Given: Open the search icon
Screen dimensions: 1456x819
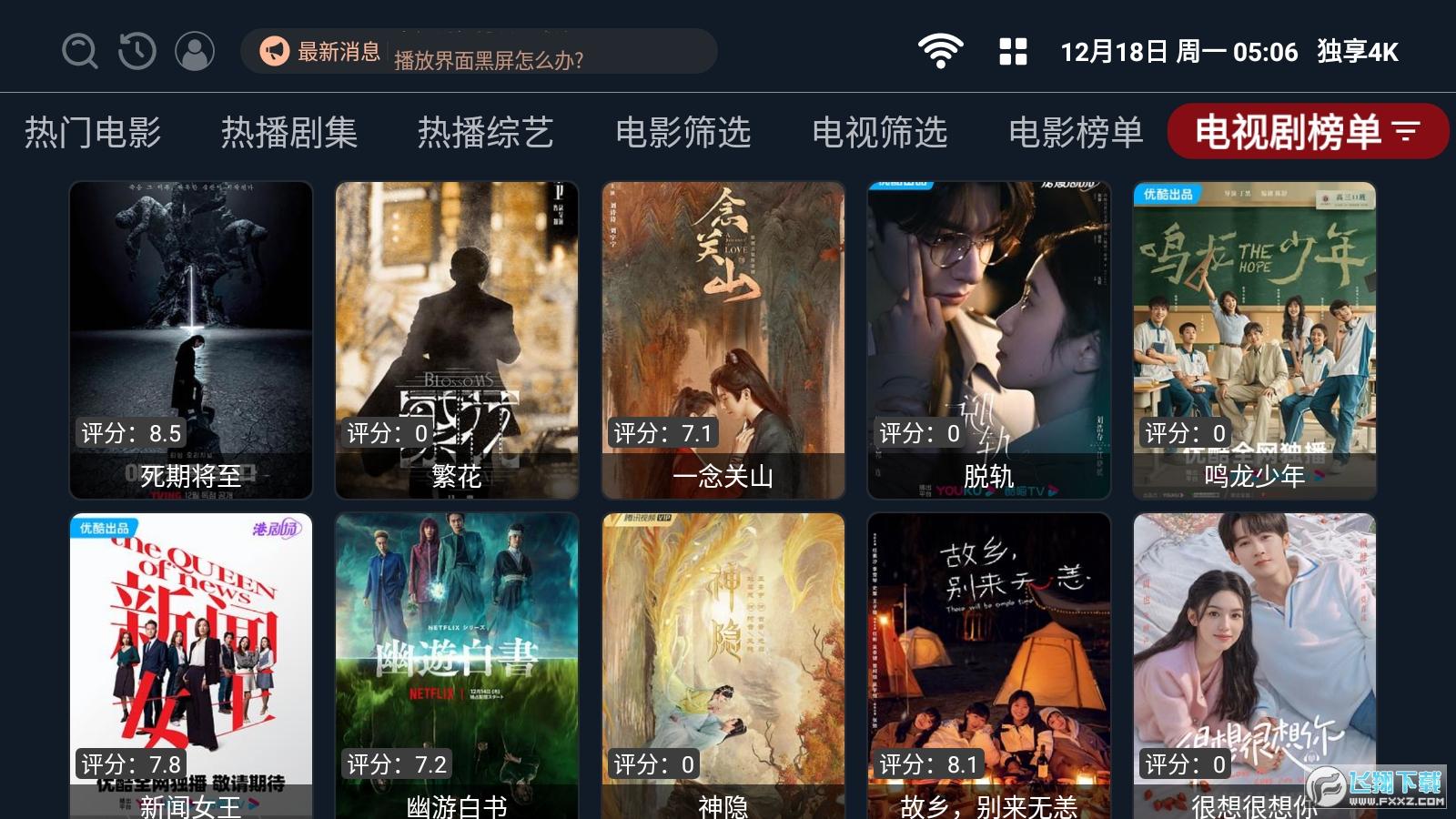Looking at the screenshot, I should coord(79,51).
